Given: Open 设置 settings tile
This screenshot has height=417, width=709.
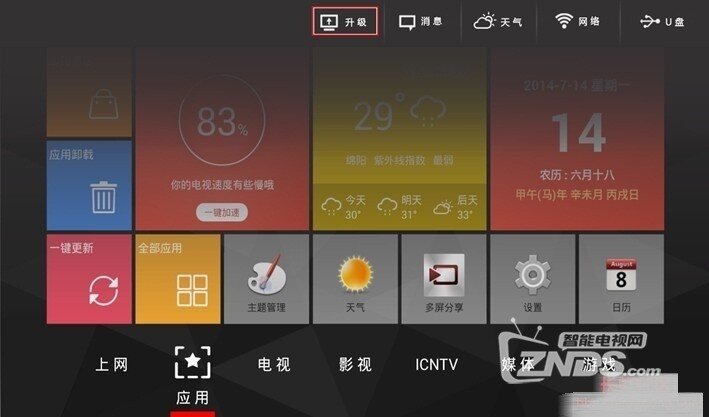Looking at the screenshot, I should coord(532,278).
